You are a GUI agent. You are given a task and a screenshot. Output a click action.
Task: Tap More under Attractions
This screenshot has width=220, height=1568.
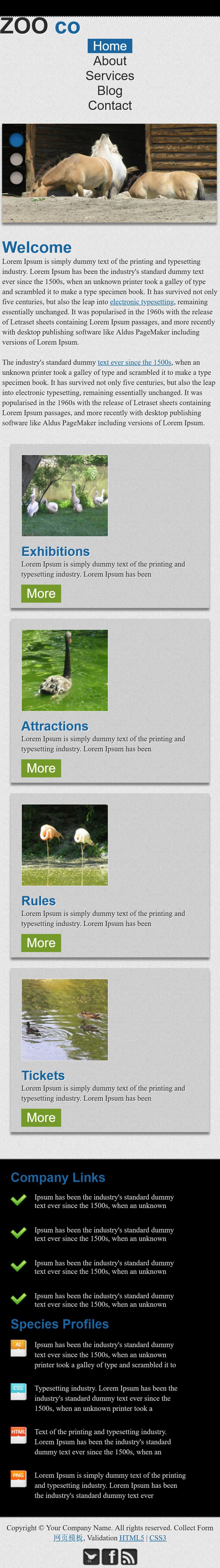[41, 768]
